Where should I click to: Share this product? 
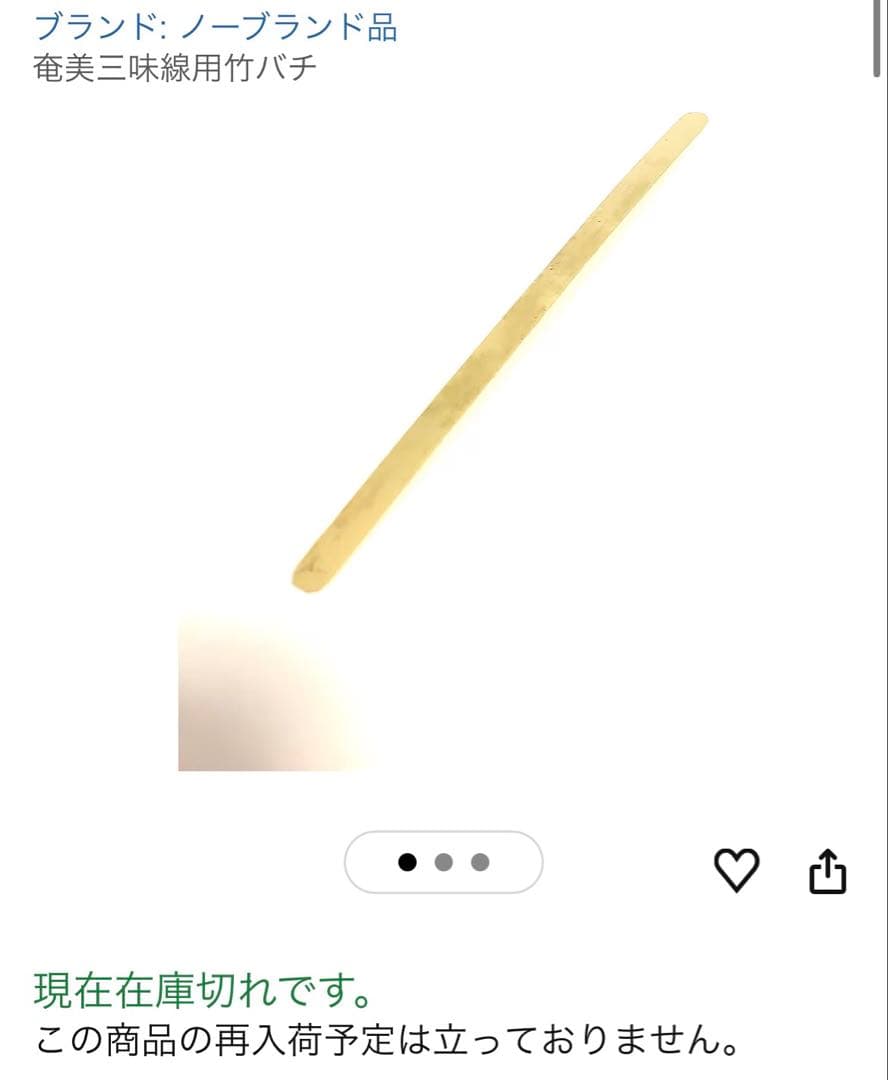827,870
